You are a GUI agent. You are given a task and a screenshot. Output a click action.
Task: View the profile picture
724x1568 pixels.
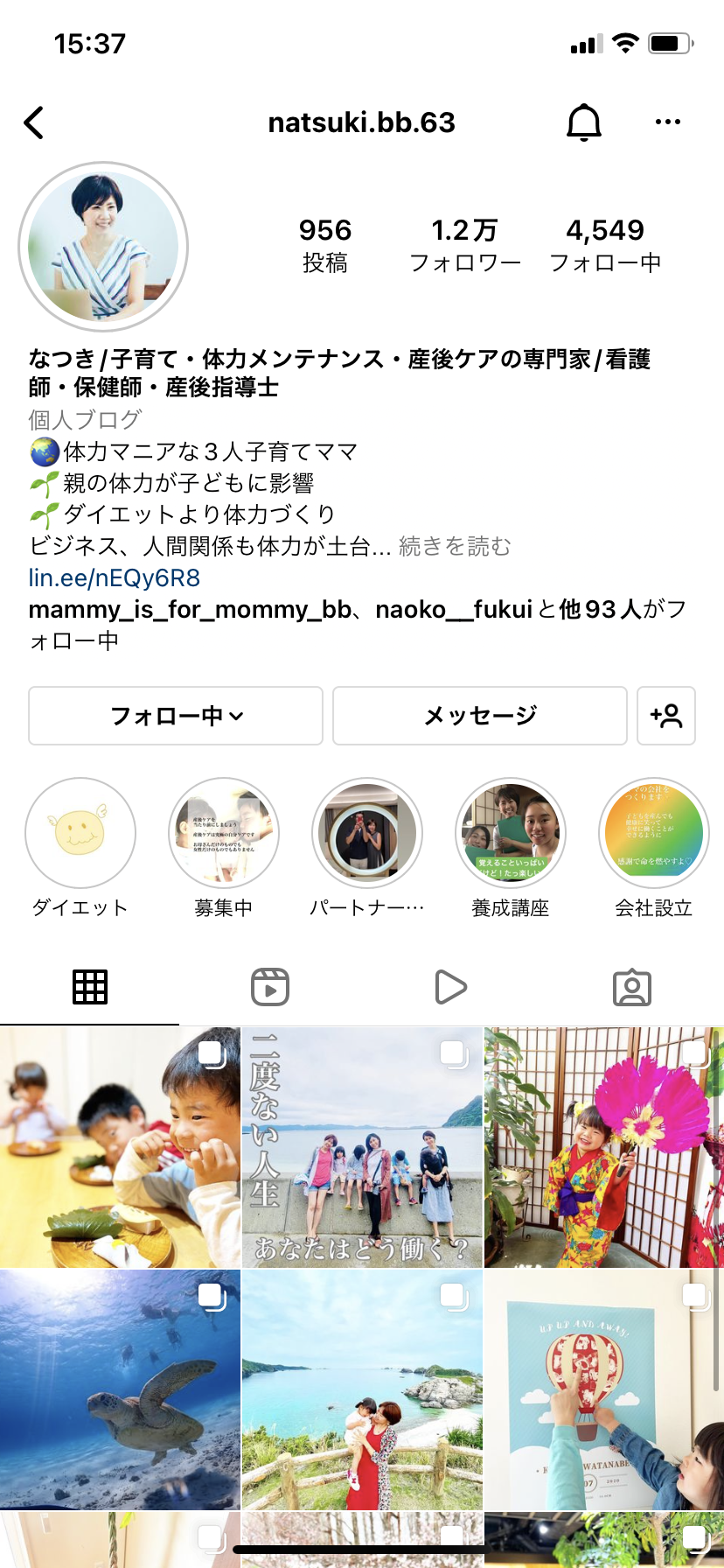(x=103, y=247)
